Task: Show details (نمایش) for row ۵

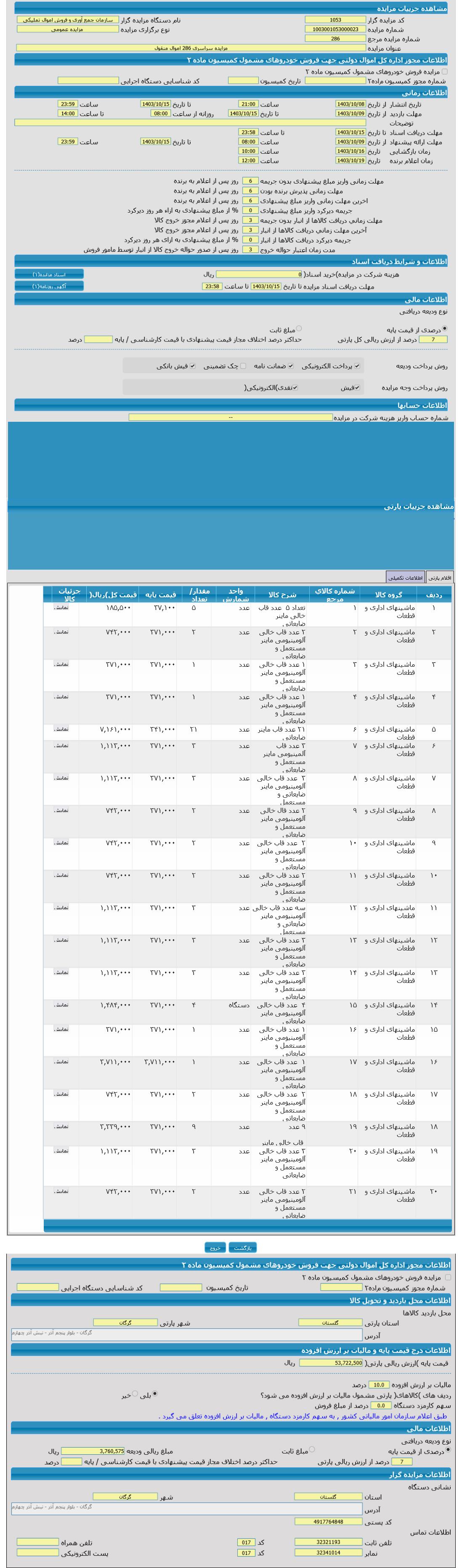Action: pos(61,729)
